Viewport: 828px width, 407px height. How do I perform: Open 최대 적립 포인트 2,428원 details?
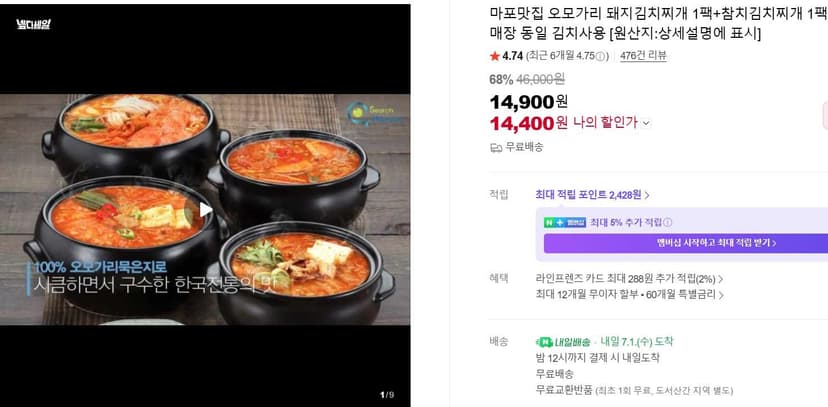coord(592,195)
